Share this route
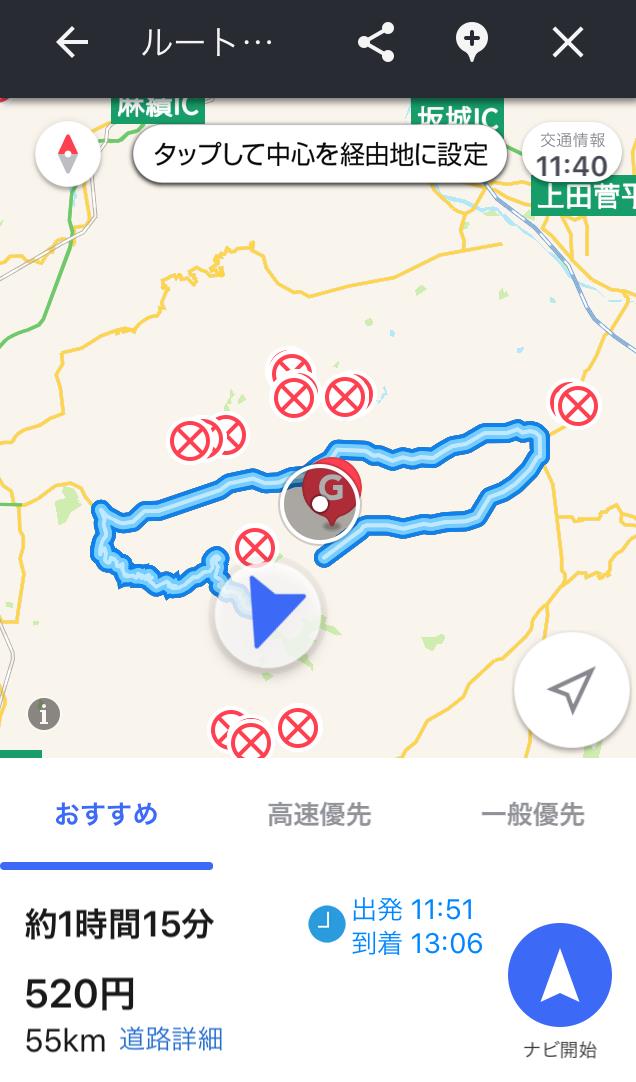The height and width of the screenshot is (1082, 636). 376,42
